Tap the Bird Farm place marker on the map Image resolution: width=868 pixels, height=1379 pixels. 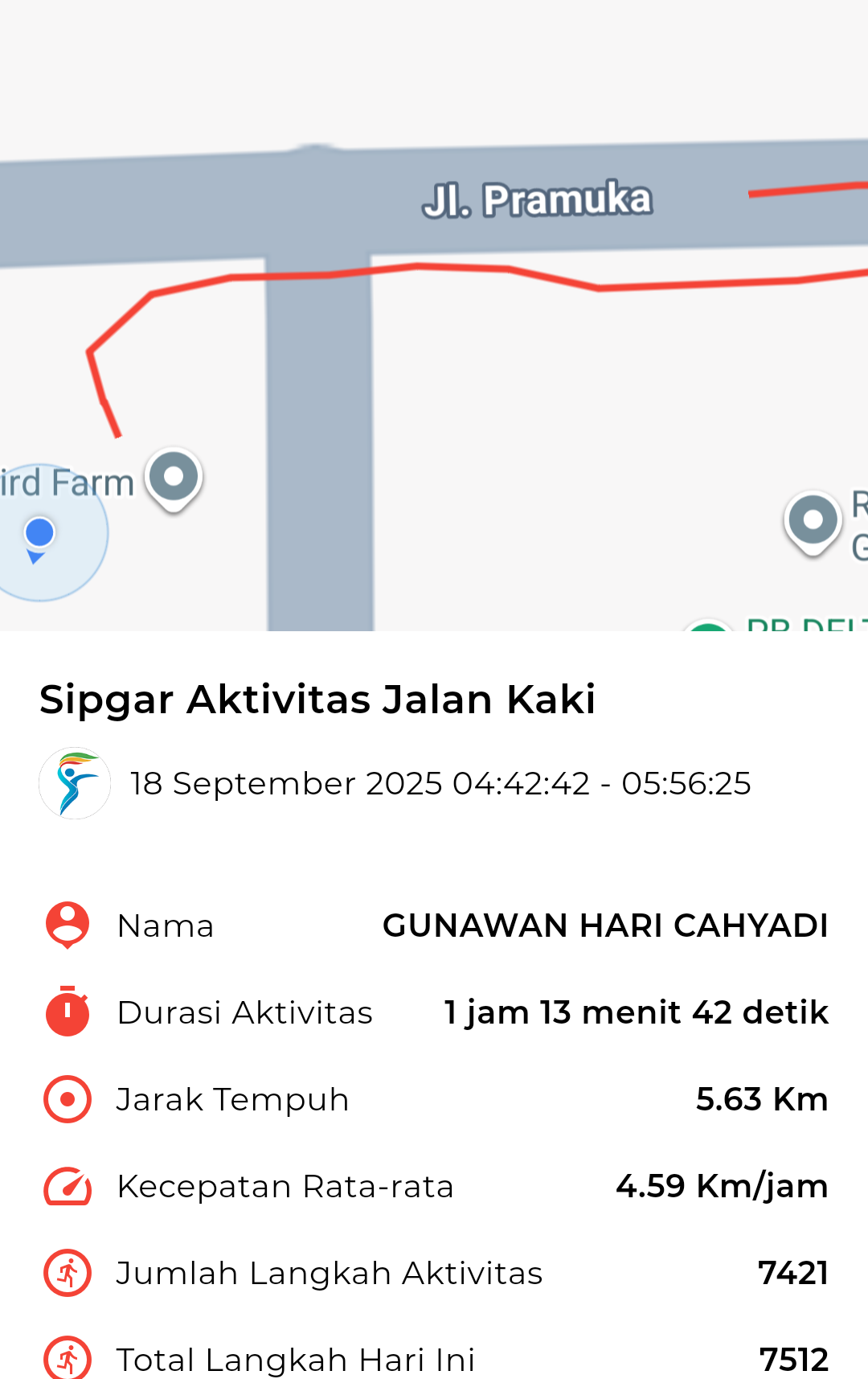pos(174,478)
